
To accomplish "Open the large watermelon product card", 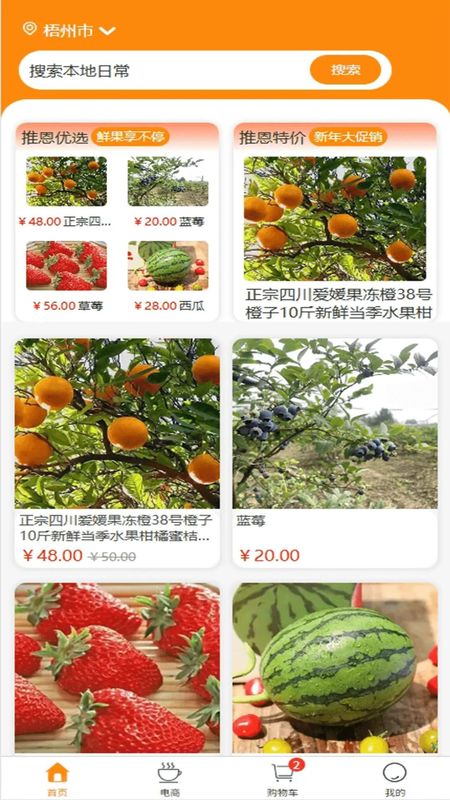I will click(x=335, y=668).
